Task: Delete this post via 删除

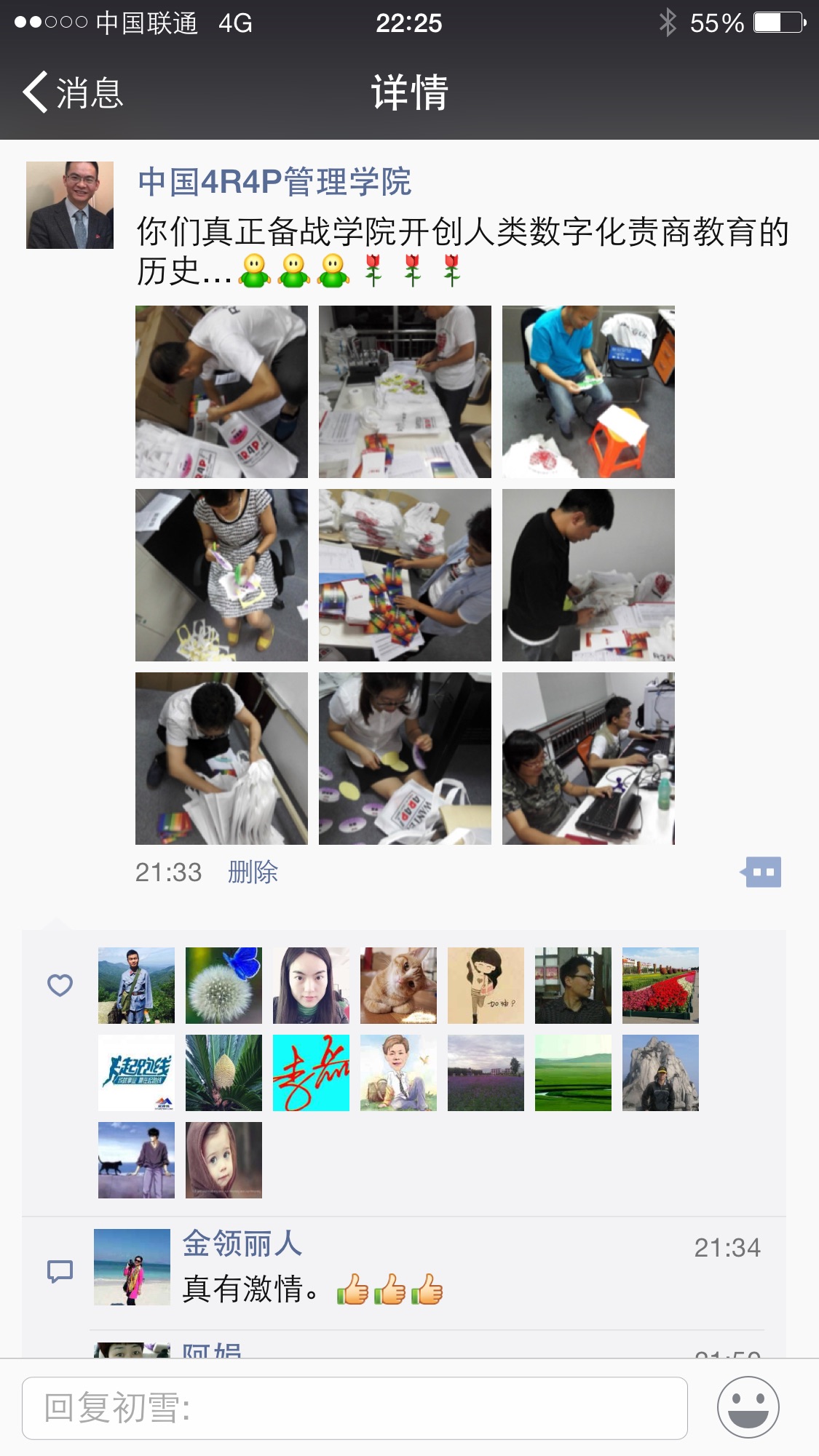Action: coord(253,872)
